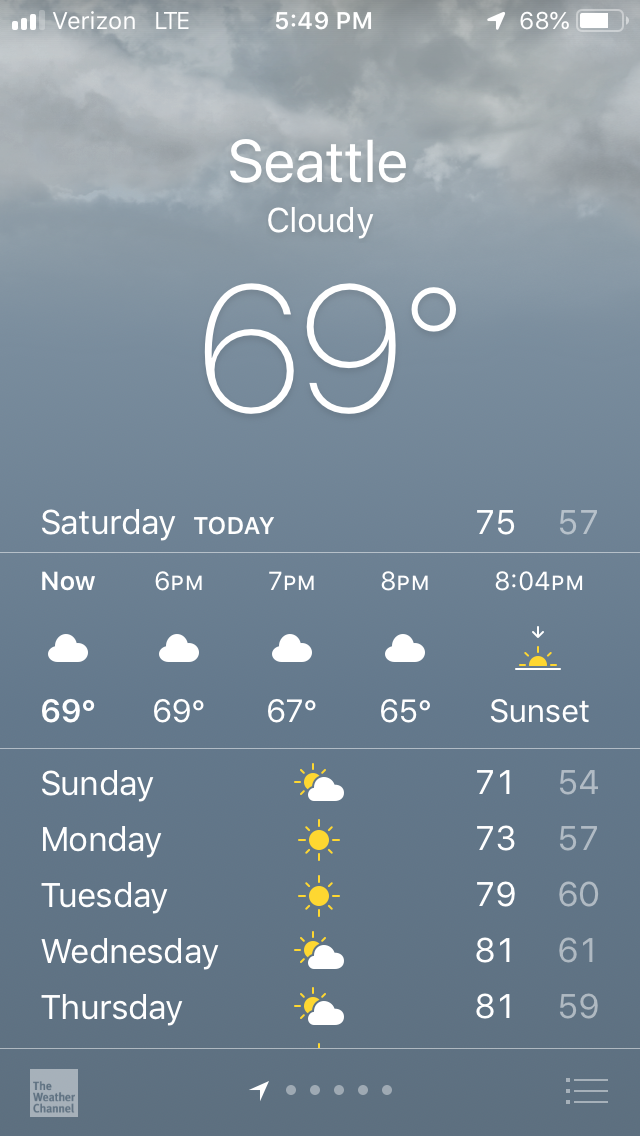Open The Weather Channel link

pyautogui.click(x=53, y=1092)
